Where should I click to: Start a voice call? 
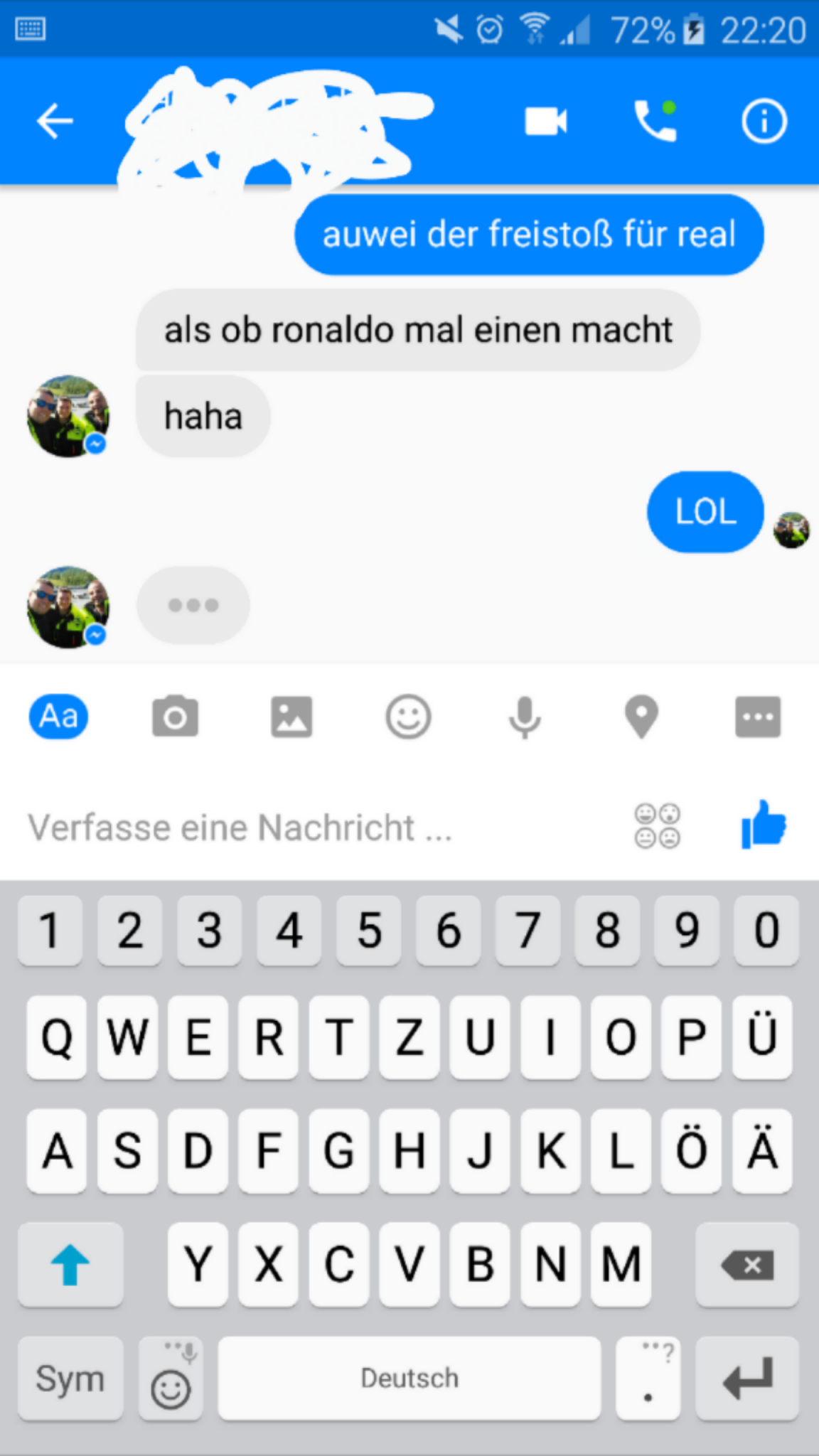pos(655,121)
